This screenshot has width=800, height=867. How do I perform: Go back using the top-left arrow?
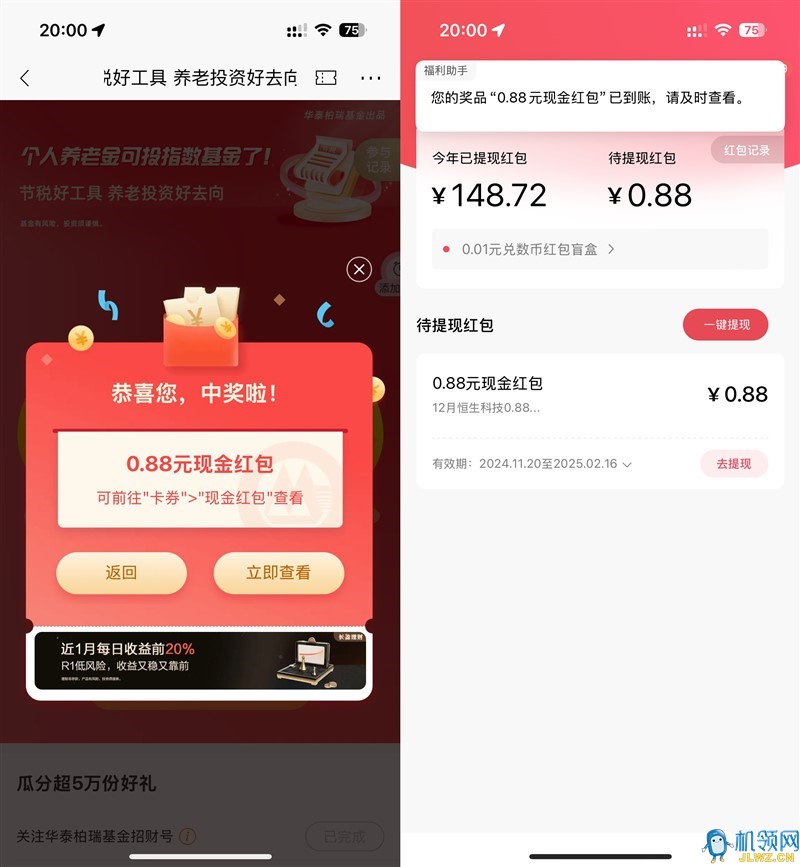(25, 78)
